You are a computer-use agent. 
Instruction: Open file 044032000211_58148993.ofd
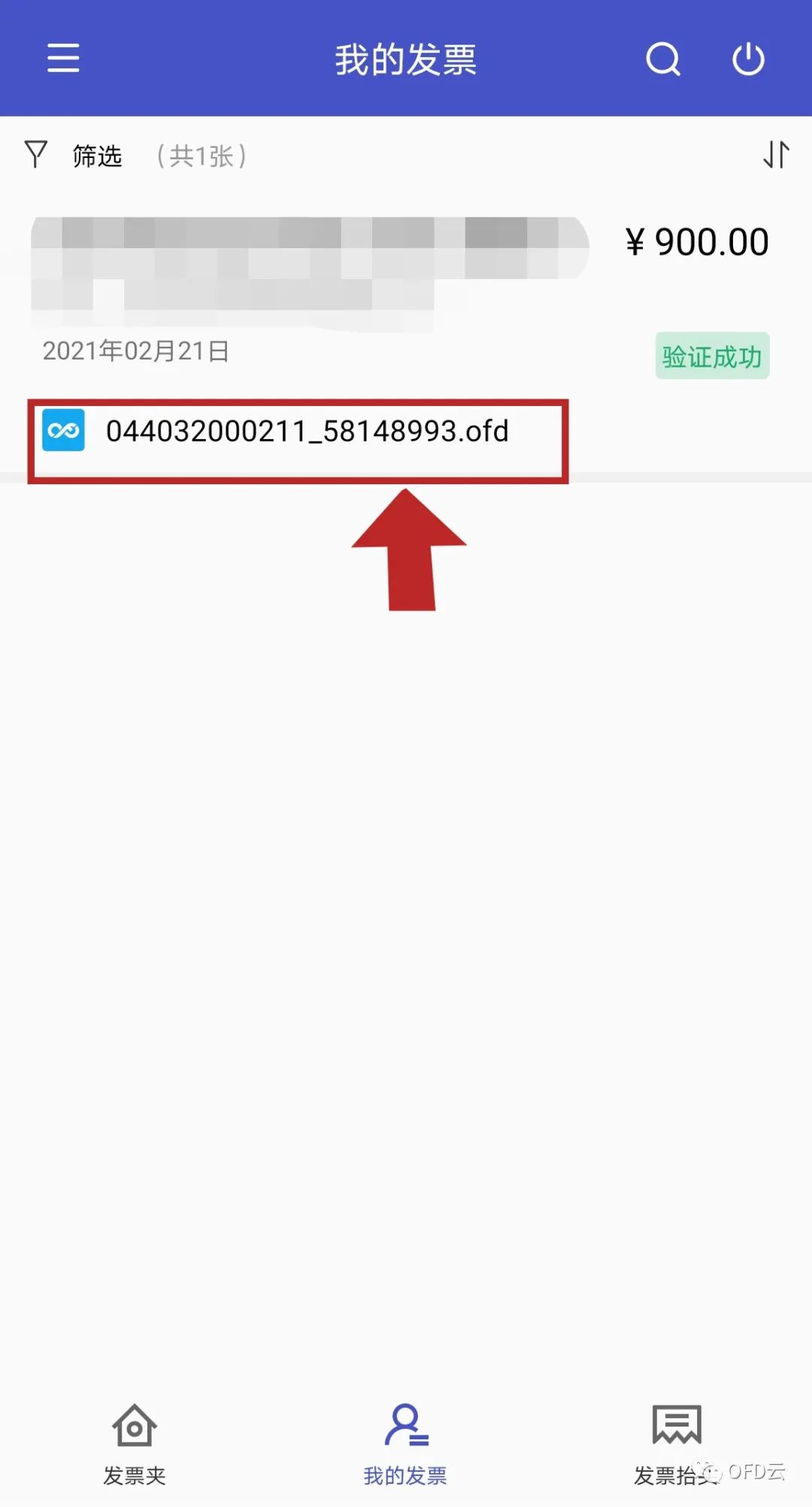307,432
